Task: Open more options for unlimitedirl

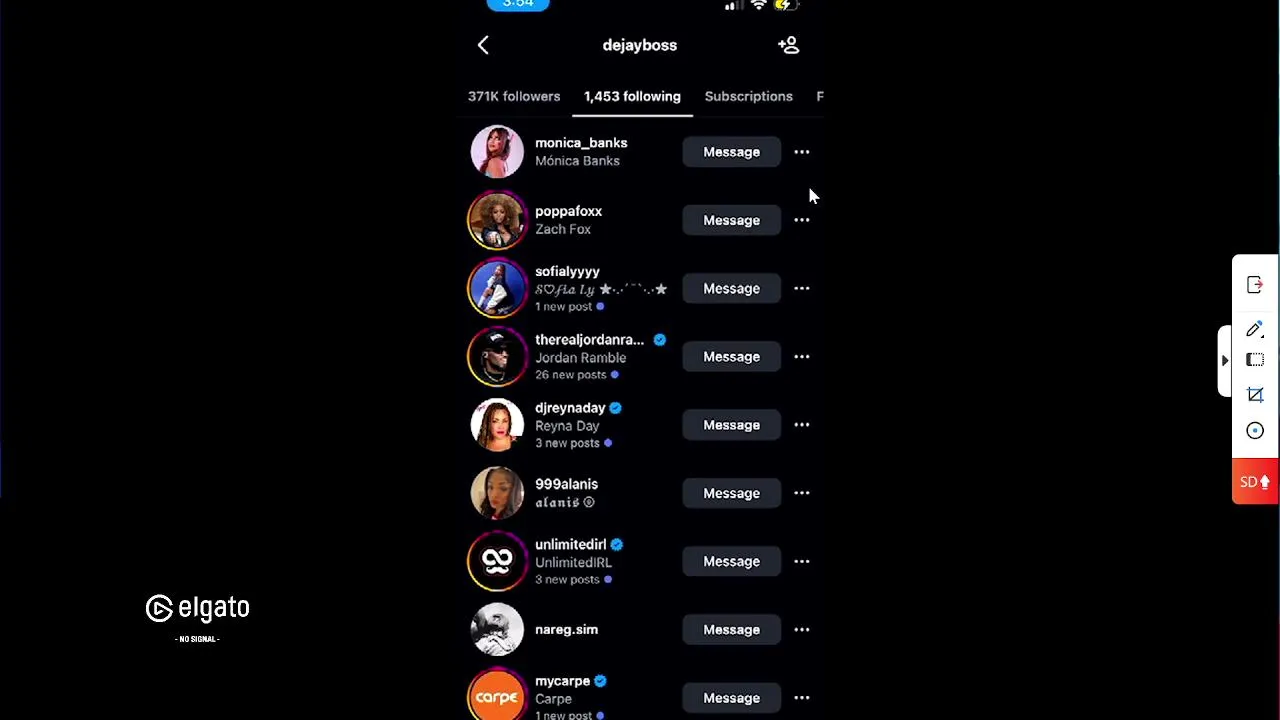Action: click(802, 561)
